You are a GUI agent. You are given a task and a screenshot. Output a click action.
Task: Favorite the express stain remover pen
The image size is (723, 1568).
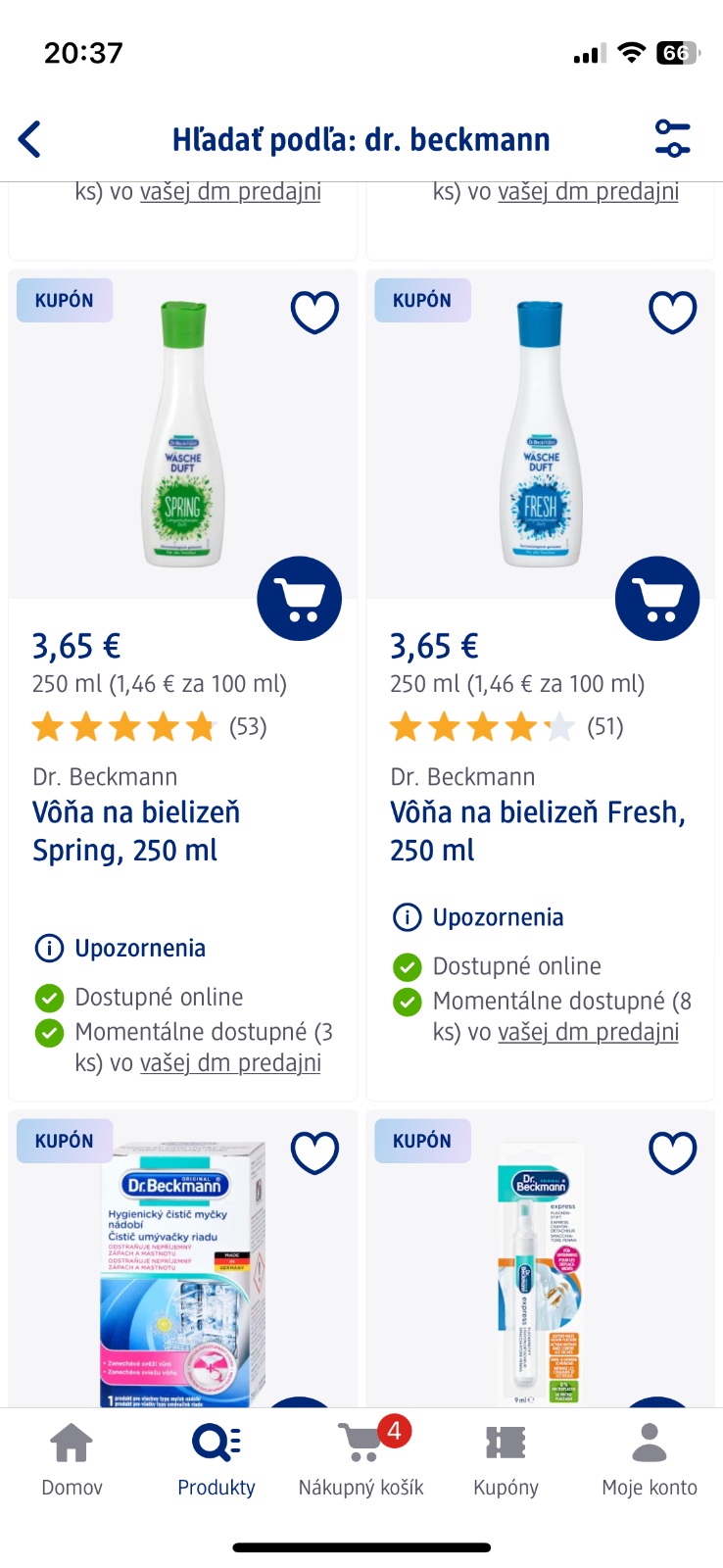coord(672,1153)
